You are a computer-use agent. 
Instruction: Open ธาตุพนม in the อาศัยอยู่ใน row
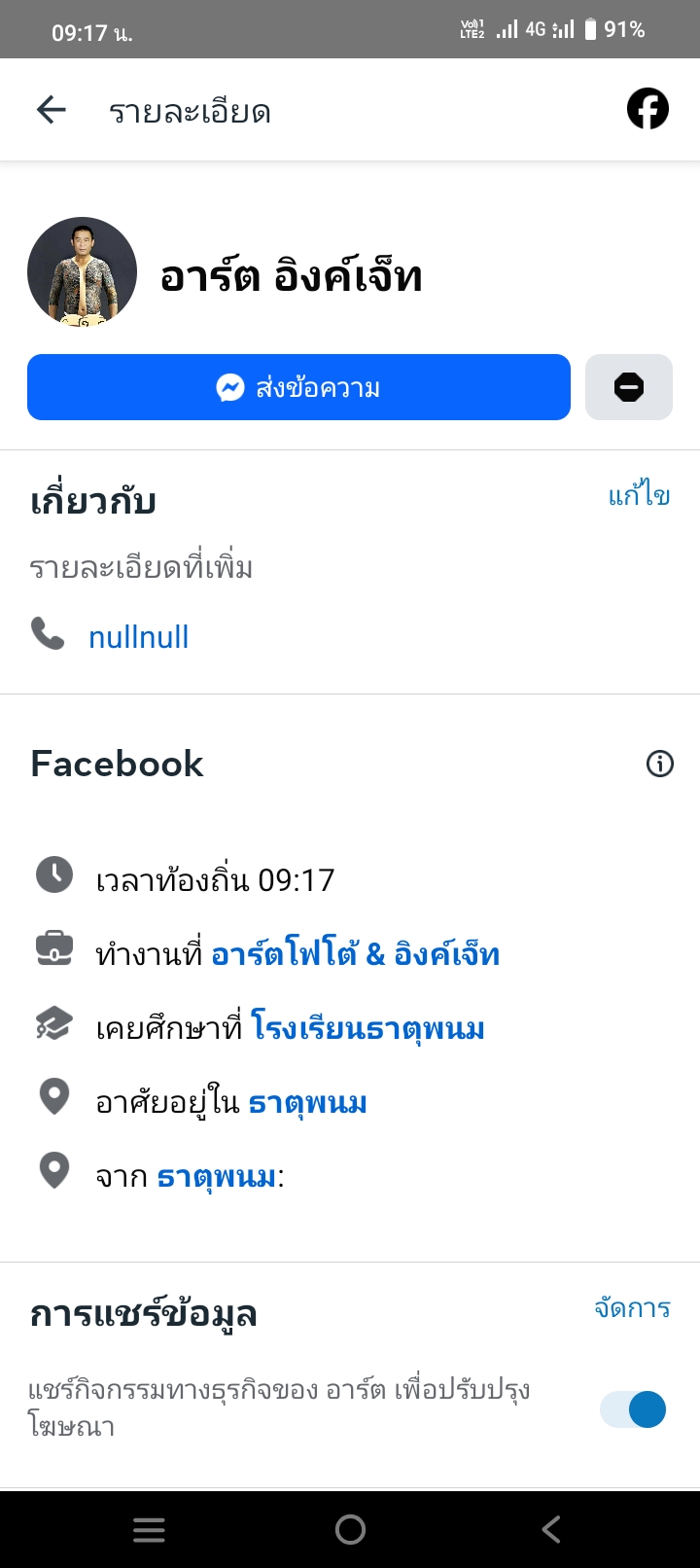point(307,1102)
